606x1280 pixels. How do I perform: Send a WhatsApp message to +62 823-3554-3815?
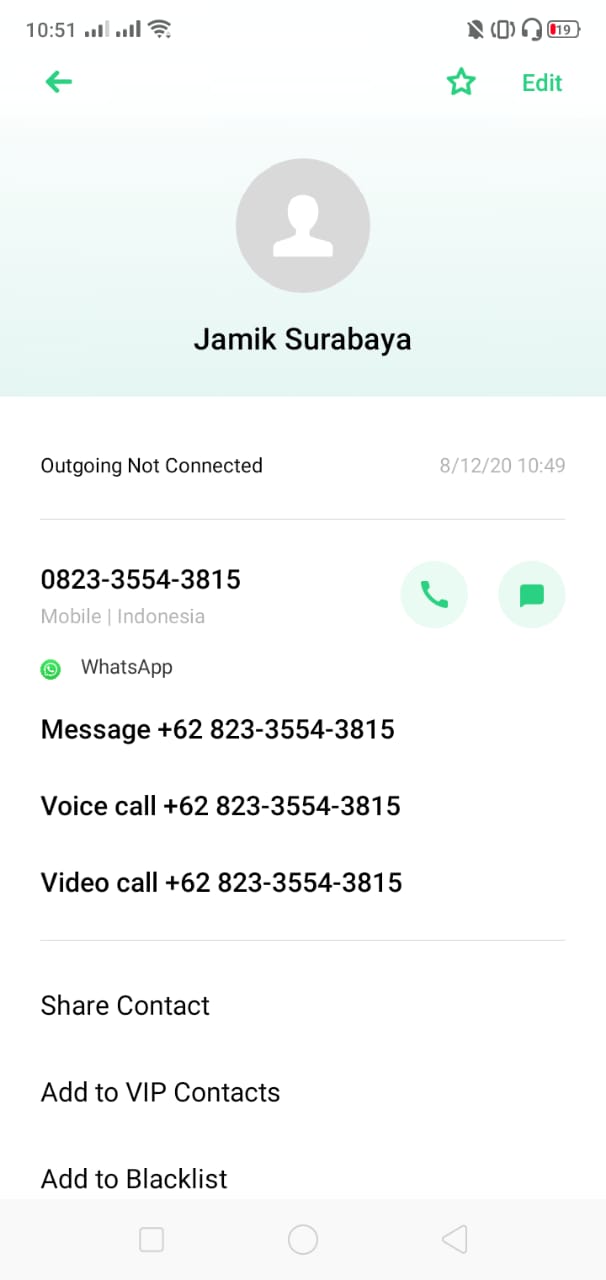click(x=218, y=730)
